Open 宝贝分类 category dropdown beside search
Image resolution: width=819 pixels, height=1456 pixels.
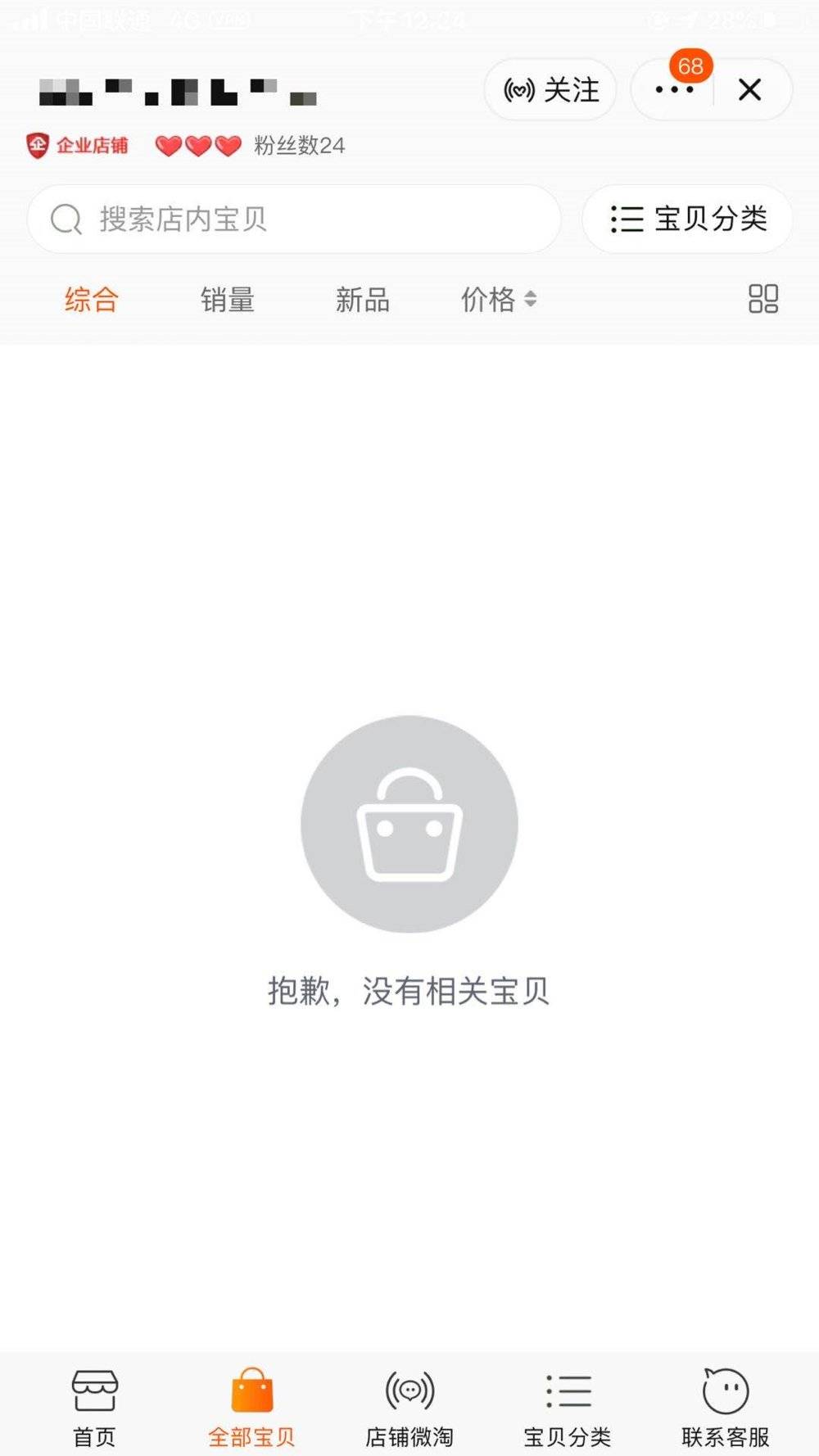pyautogui.click(x=687, y=219)
